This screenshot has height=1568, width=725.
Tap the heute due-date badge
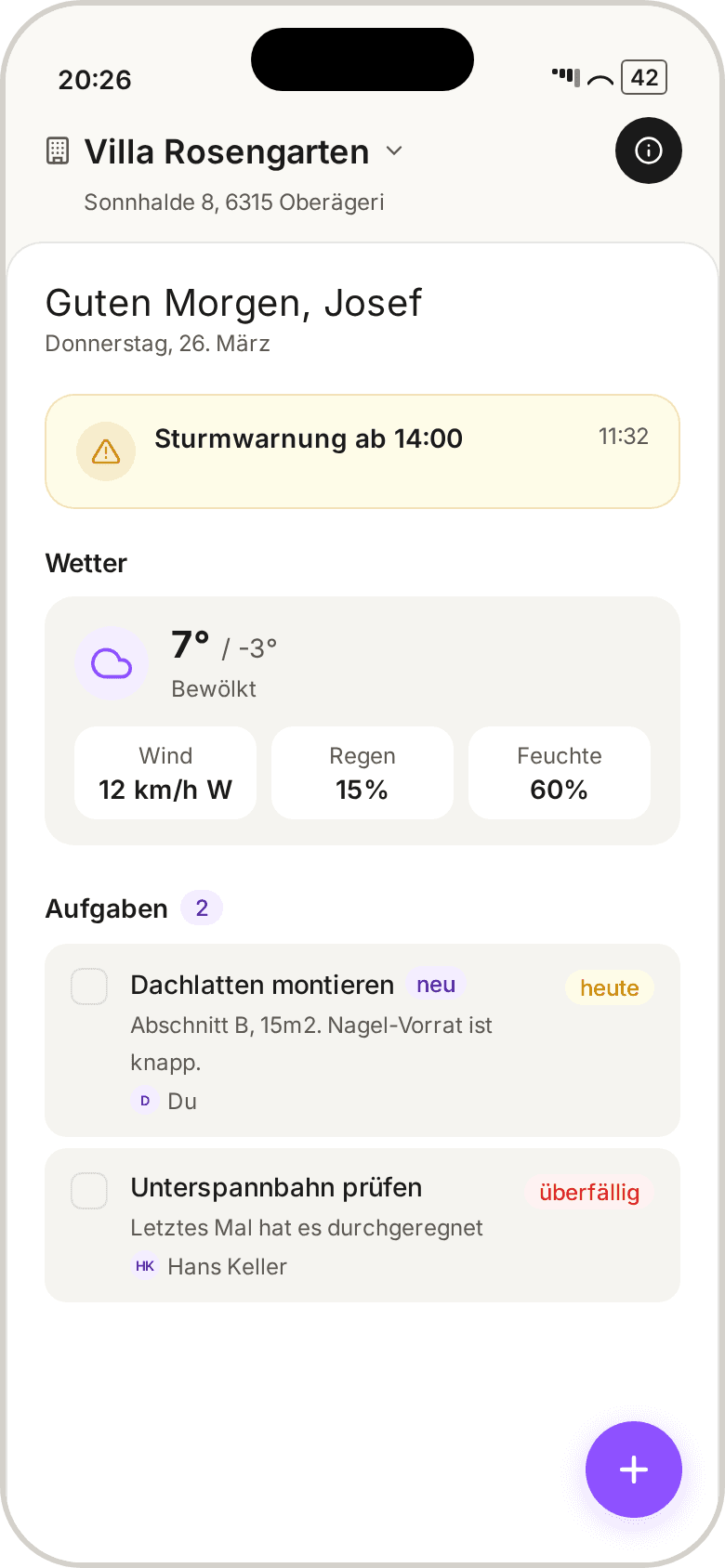[x=609, y=987]
